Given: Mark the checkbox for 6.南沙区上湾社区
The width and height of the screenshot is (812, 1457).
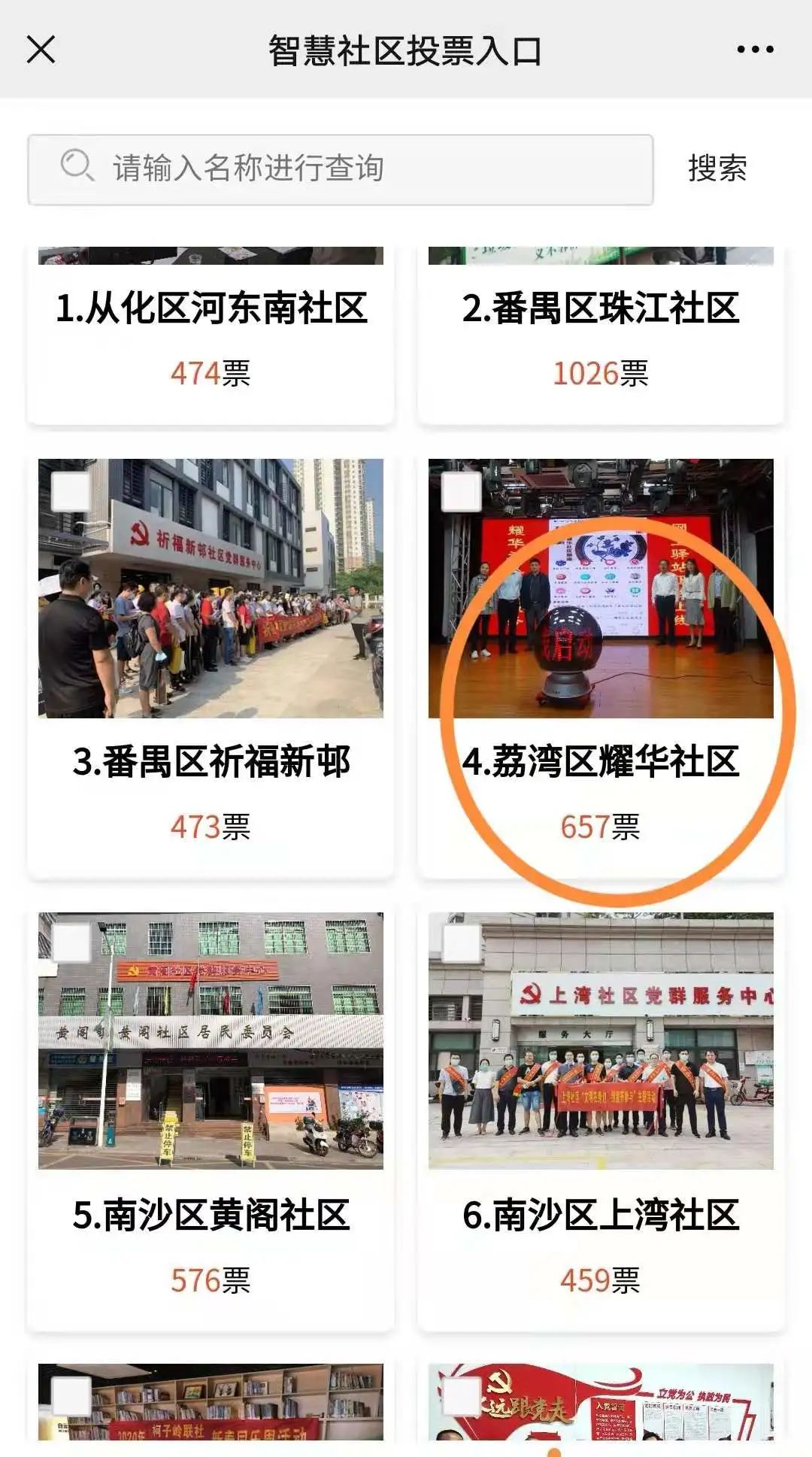Looking at the screenshot, I should click(x=461, y=942).
